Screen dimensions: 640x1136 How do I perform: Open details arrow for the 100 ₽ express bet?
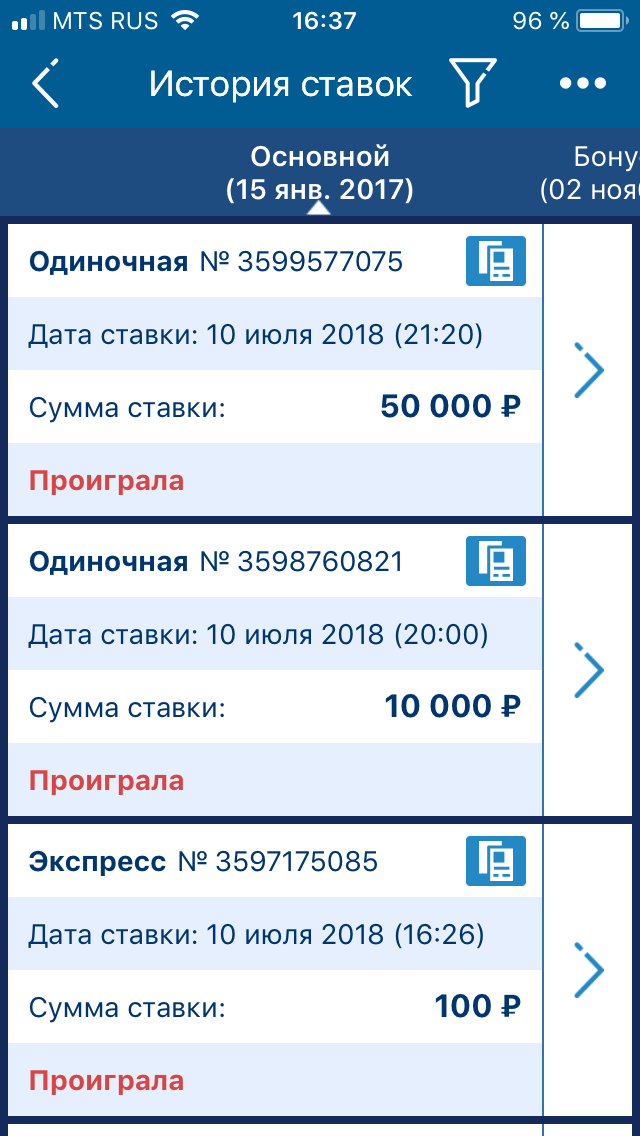pyautogui.click(x=589, y=970)
